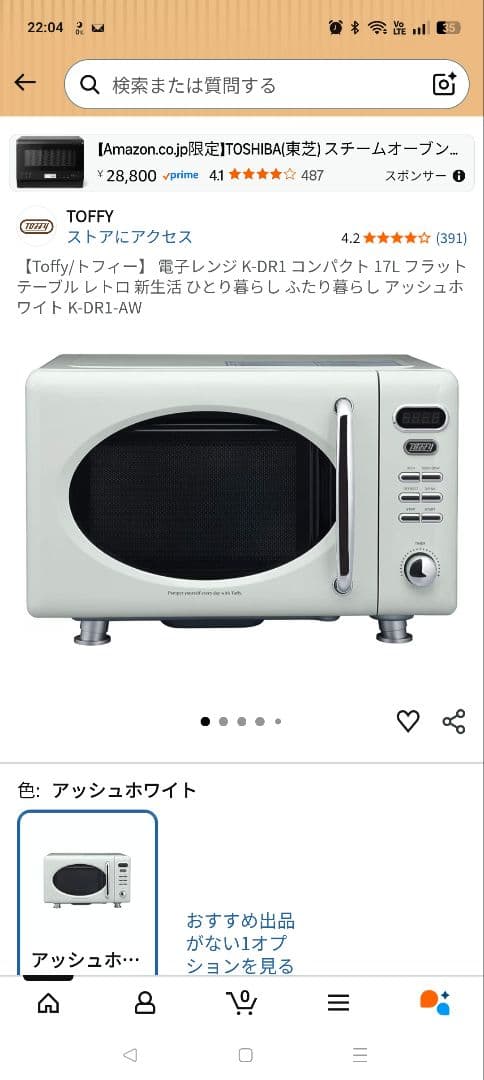484x1080 pixels.
Task: Open the sponsored TOSHIBA steam oven ad
Action: [x=242, y=162]
